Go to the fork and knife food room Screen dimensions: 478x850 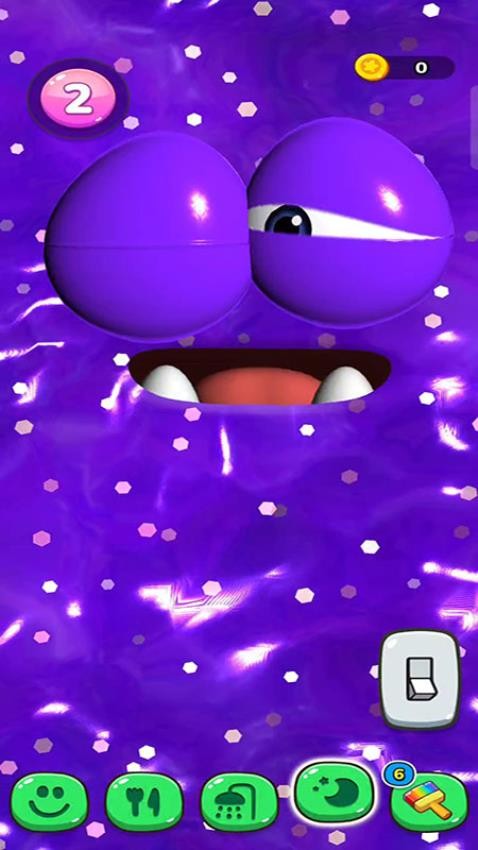[144, 802]
